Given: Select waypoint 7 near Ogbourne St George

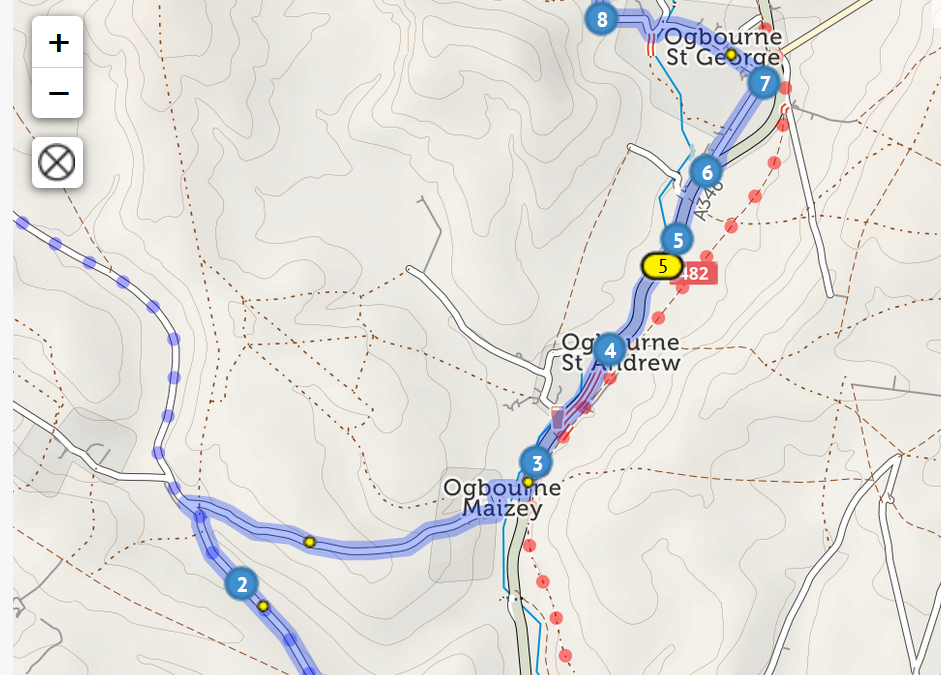Looking at the screenshot, I should point(765,83).
